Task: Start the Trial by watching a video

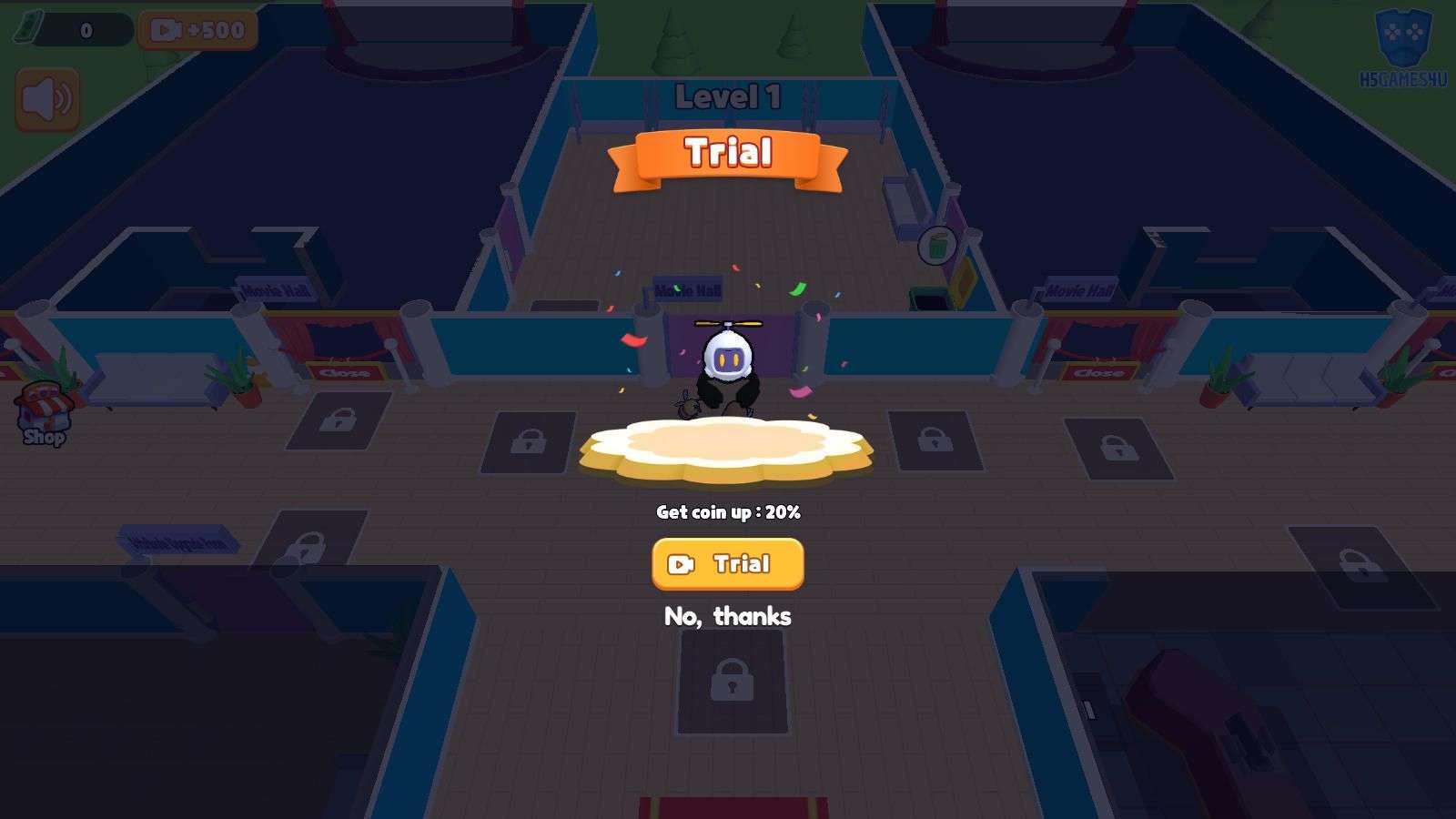Action: click(x=727, y=564)
